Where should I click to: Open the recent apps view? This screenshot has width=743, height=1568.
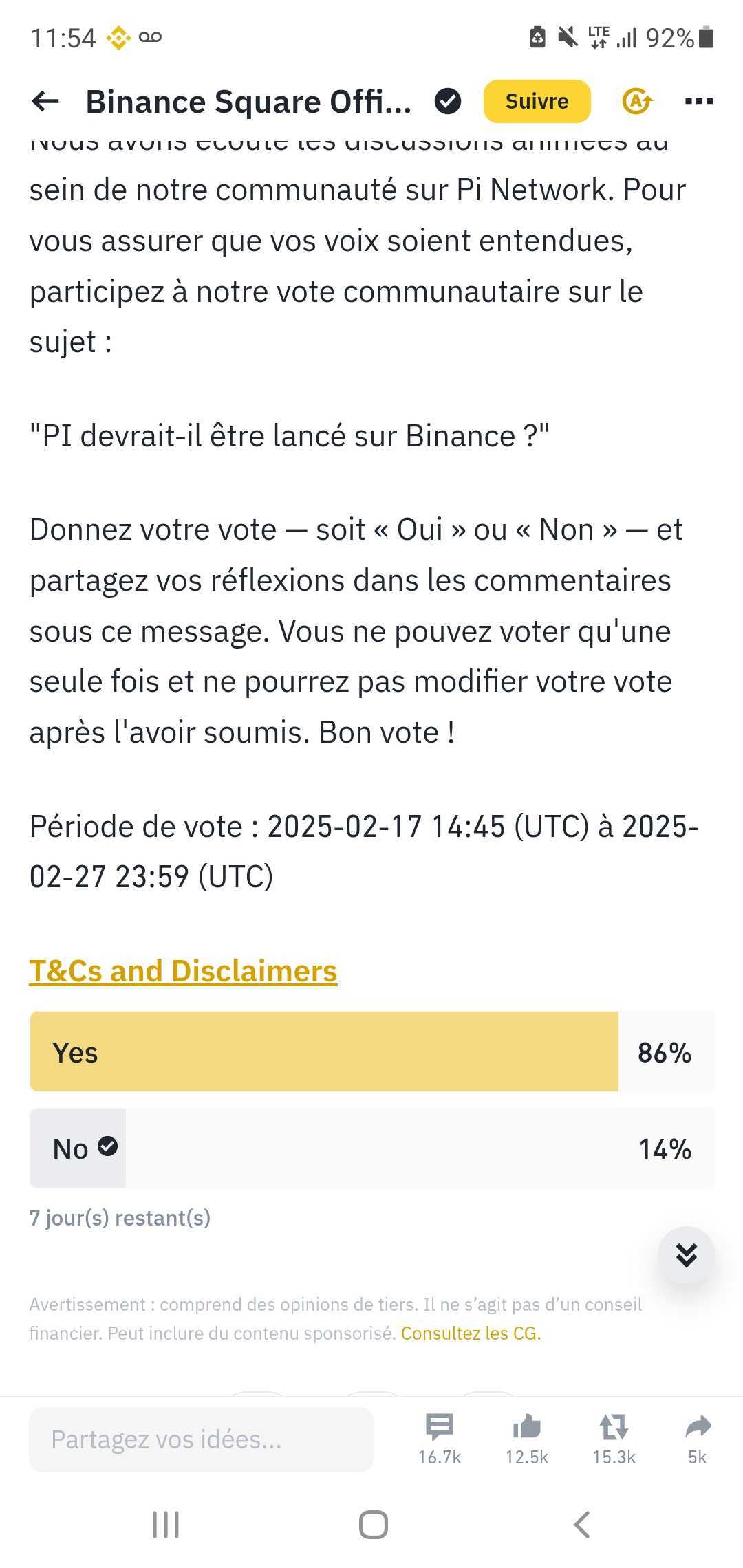pos(166,1525)
